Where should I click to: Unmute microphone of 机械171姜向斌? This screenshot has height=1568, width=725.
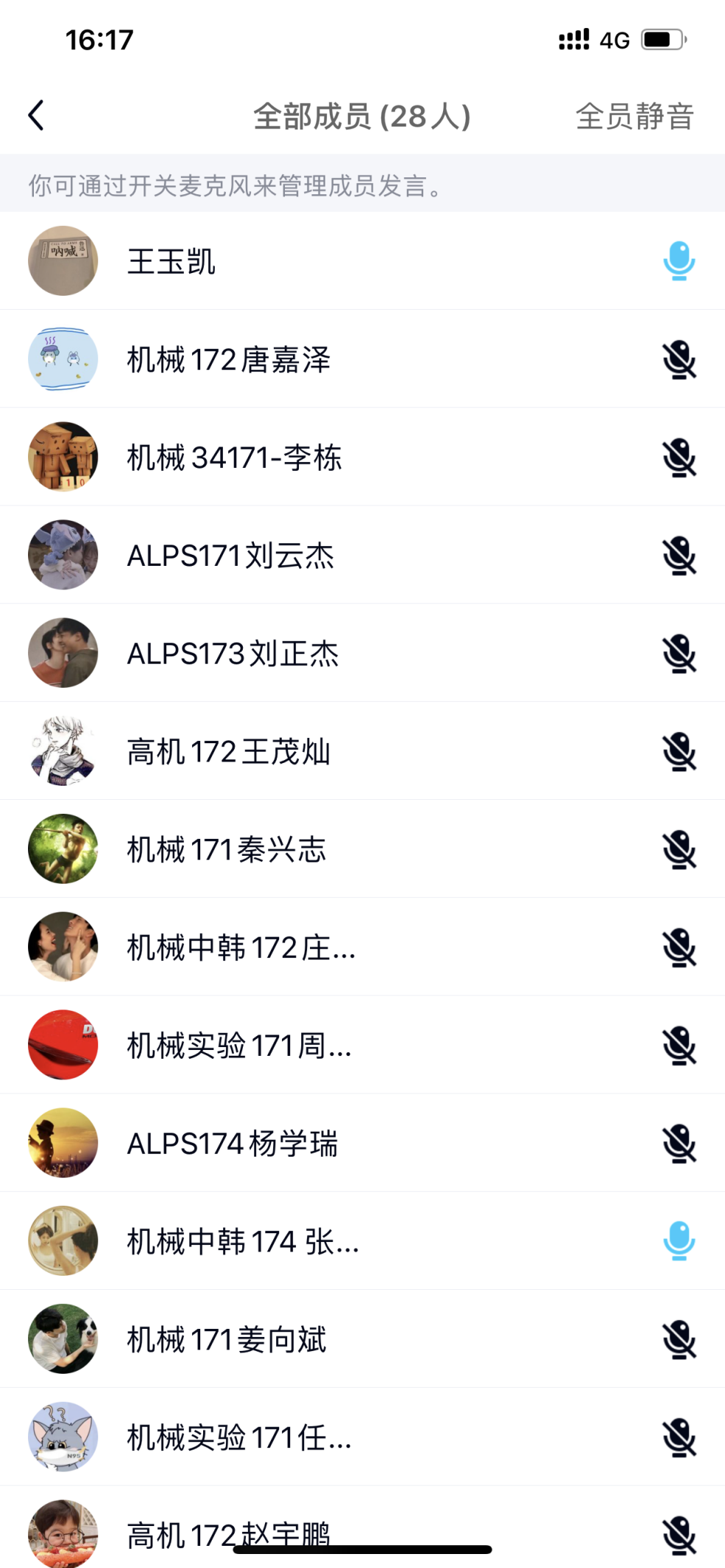[x=679, y=1339]
